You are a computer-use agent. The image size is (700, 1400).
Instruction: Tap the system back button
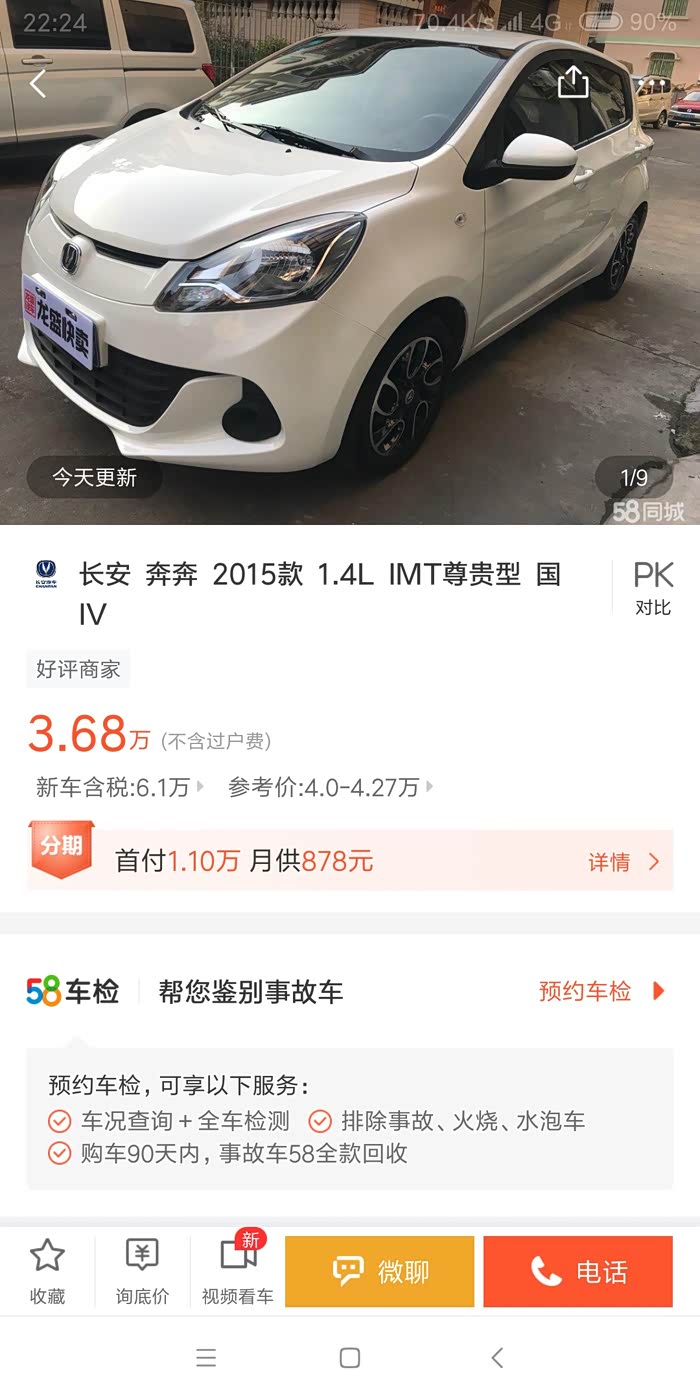497,1357
